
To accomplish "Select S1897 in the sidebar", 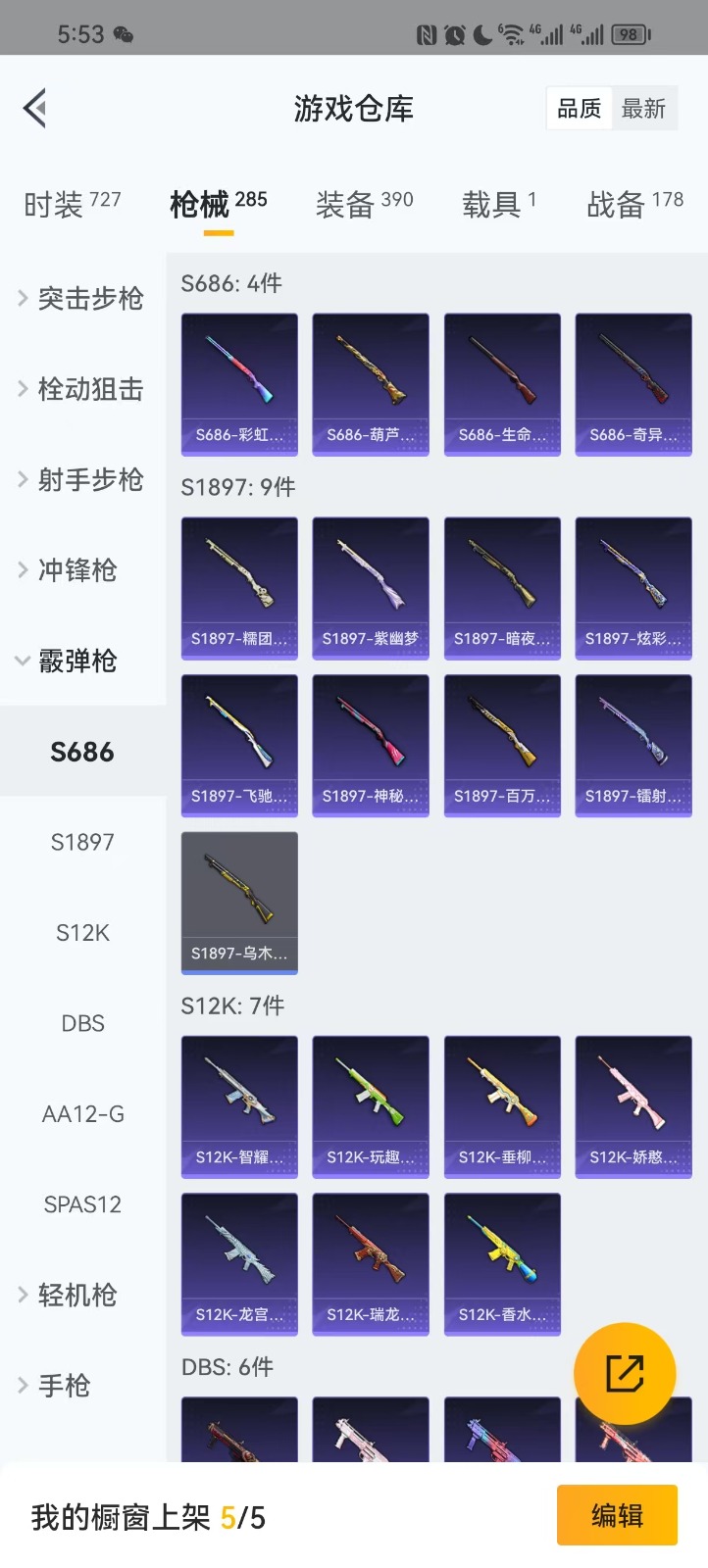I will 82,842.
